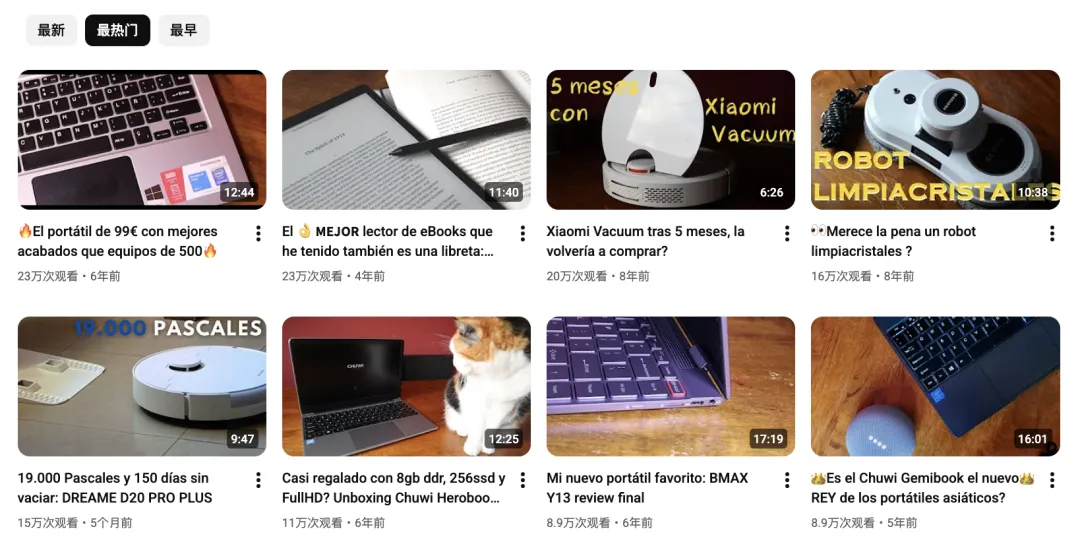Screen dimensions: 1080x554
Task: Open the 99€ portátil video thumbnail
Action: pos(142,139)
